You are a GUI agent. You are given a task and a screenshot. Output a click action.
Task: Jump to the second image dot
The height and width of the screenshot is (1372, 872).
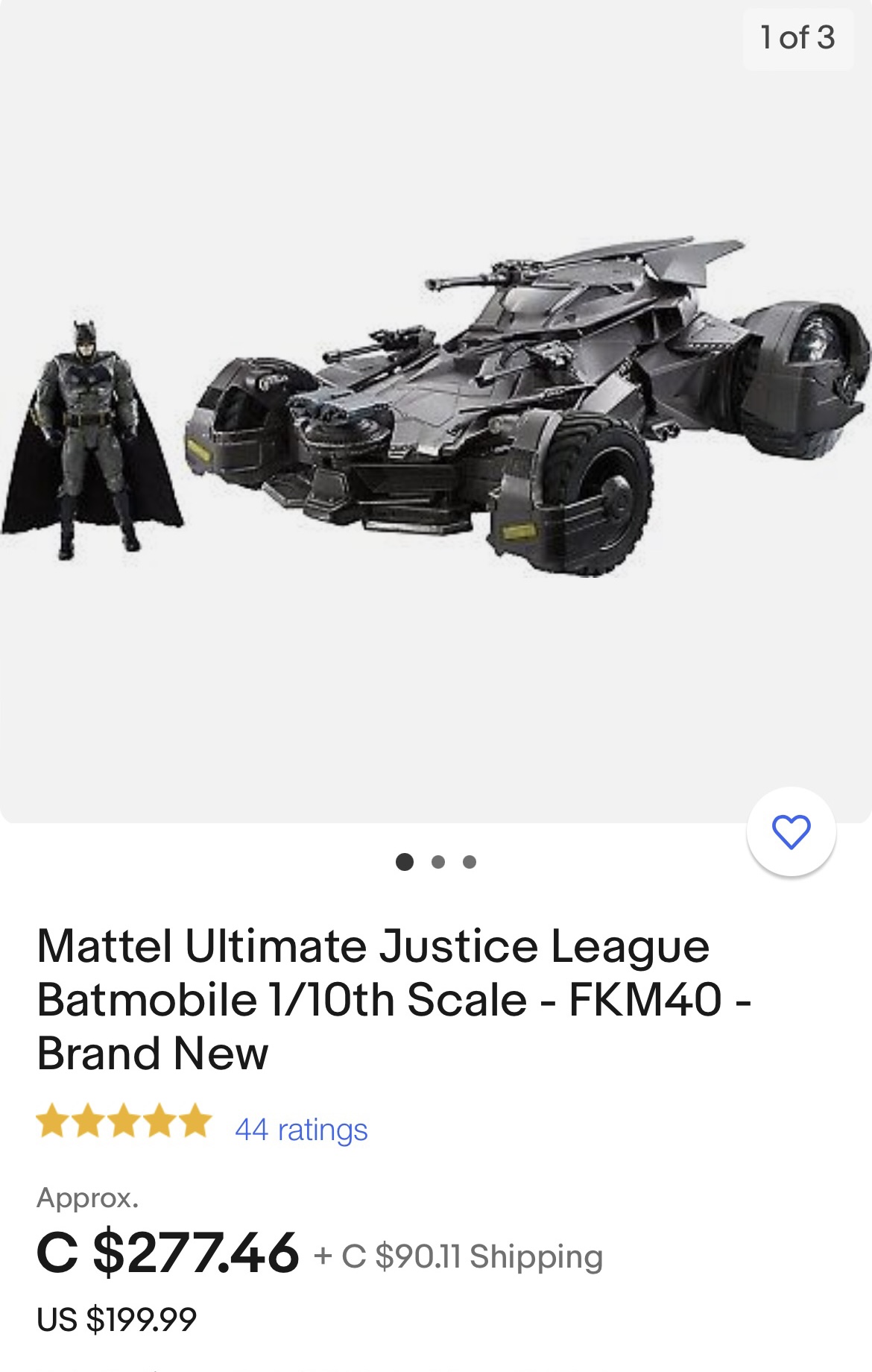[x=438, y=862]
